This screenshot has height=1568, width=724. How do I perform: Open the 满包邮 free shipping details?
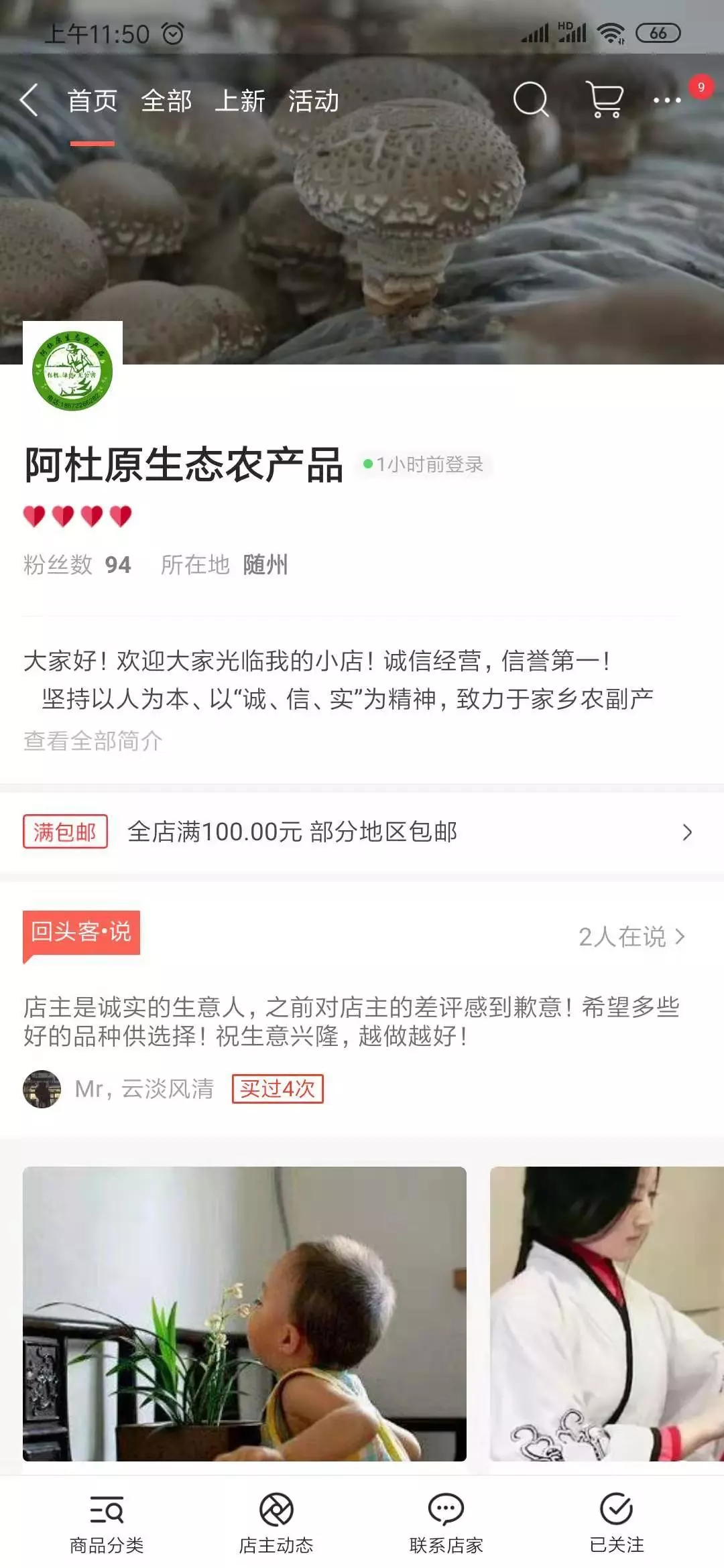click(362, 832)
